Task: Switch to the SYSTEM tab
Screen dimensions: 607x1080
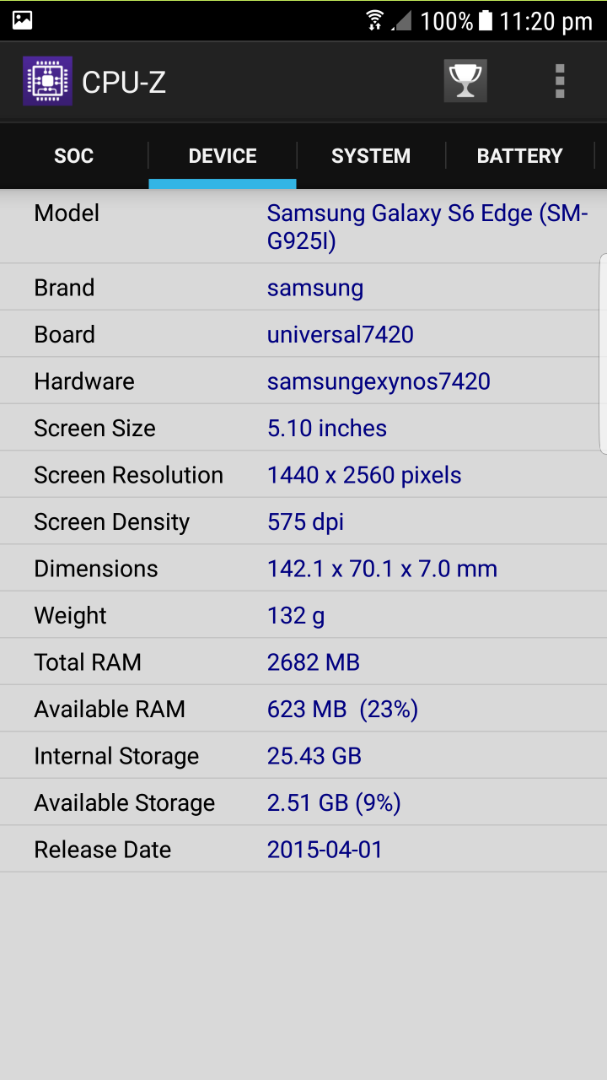Action: pyautogui.click(x=371, y=156)
